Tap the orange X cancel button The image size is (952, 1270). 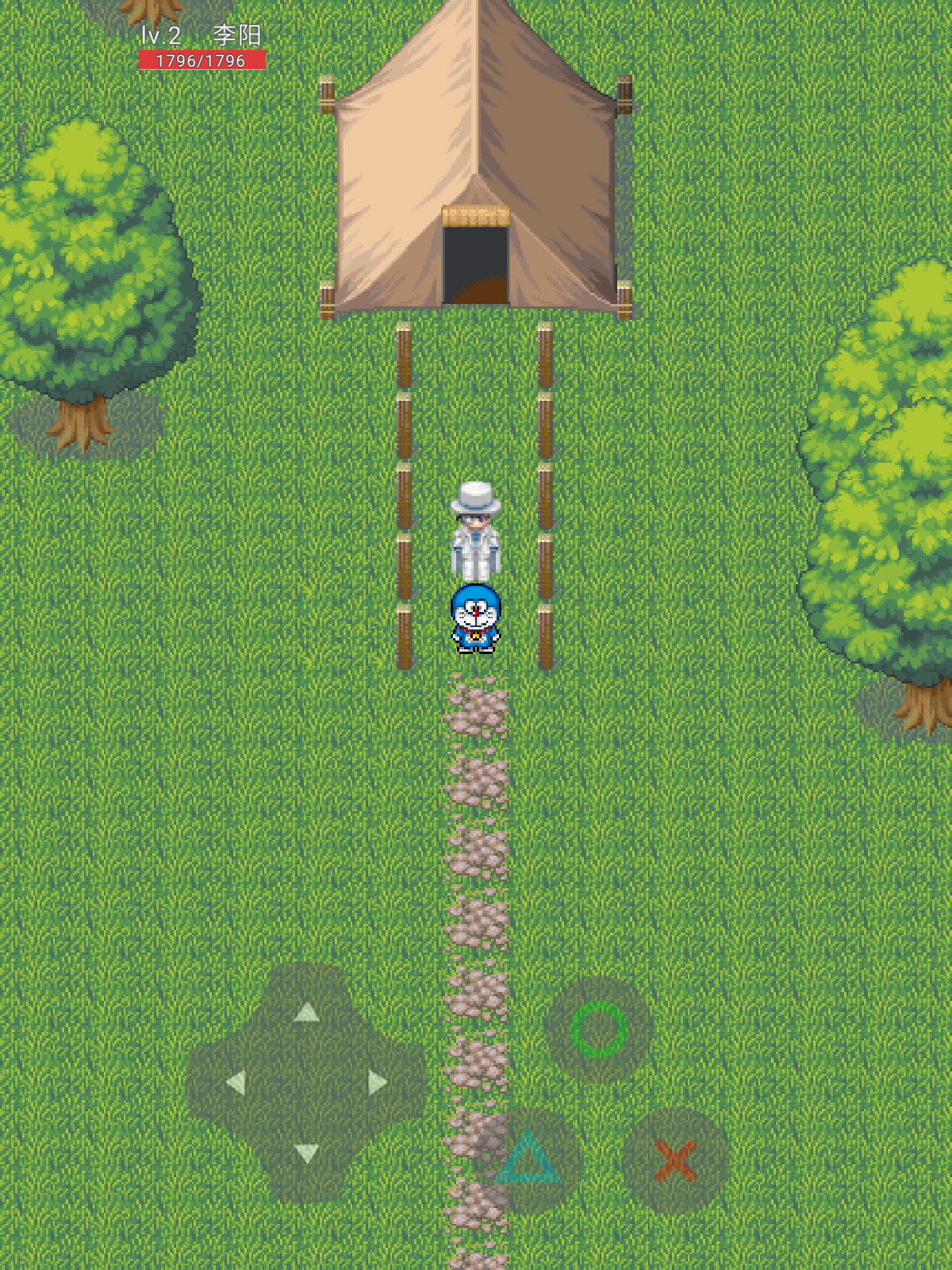coord(676,1160)
